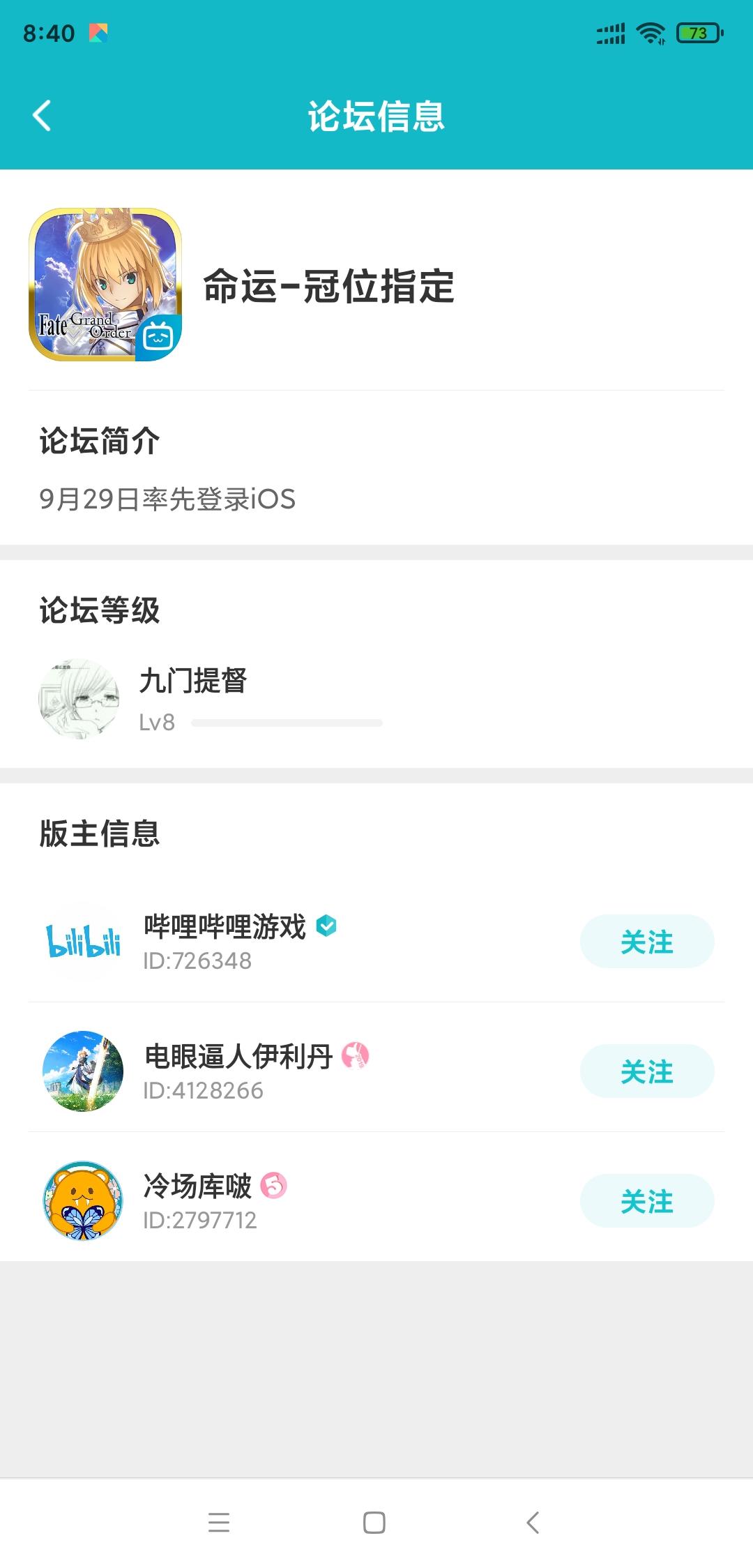Follow moderator 电眼逼人伊利丹

646,1071
